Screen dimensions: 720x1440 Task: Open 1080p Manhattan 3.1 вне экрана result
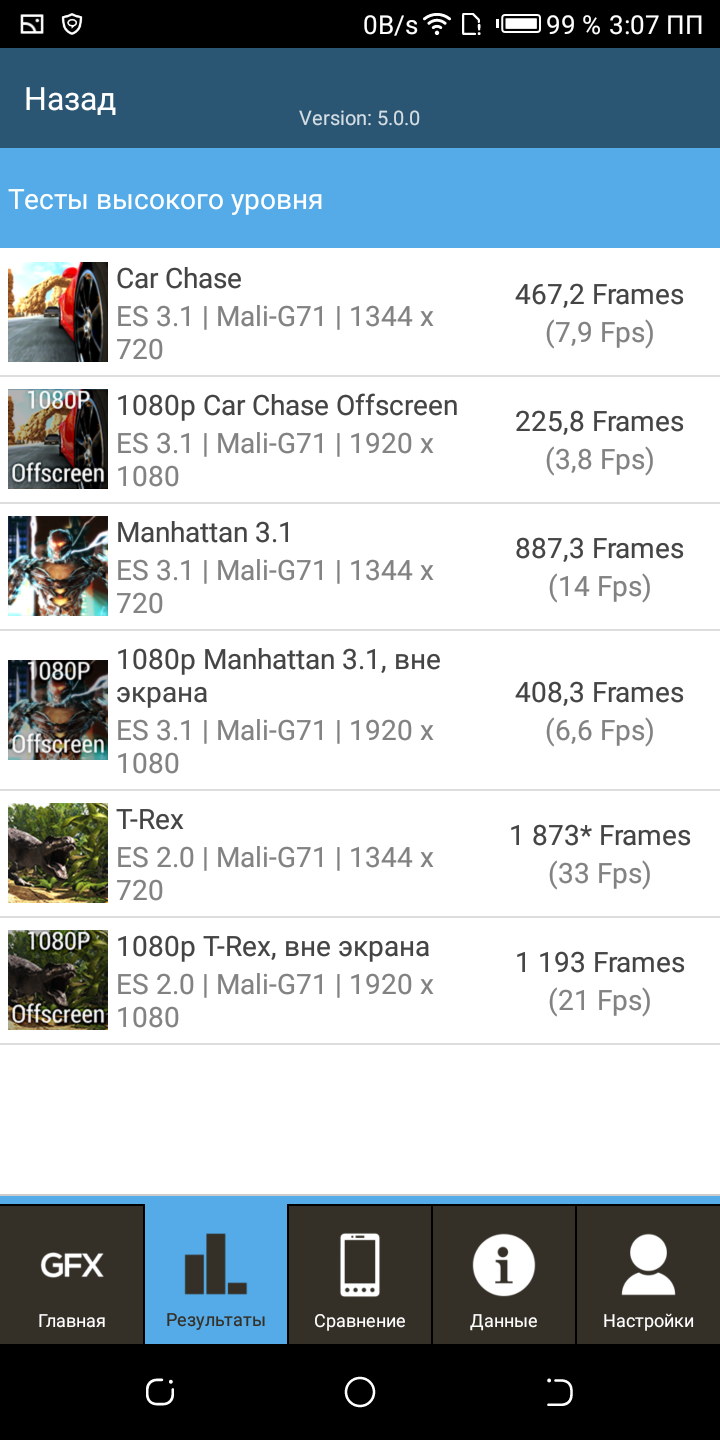tap(360, 710)
